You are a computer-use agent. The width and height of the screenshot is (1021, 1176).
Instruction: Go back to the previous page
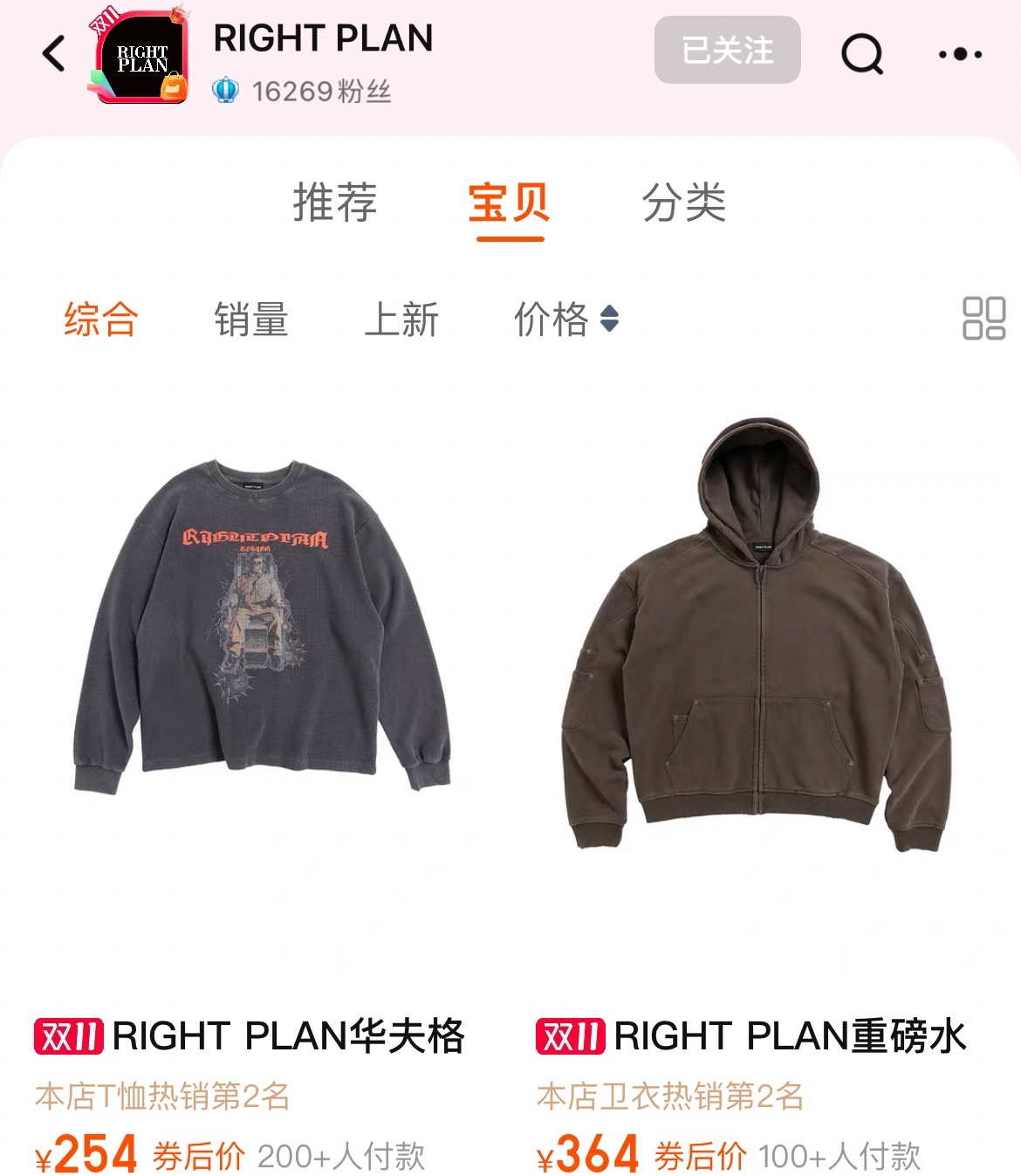point(54,54)
